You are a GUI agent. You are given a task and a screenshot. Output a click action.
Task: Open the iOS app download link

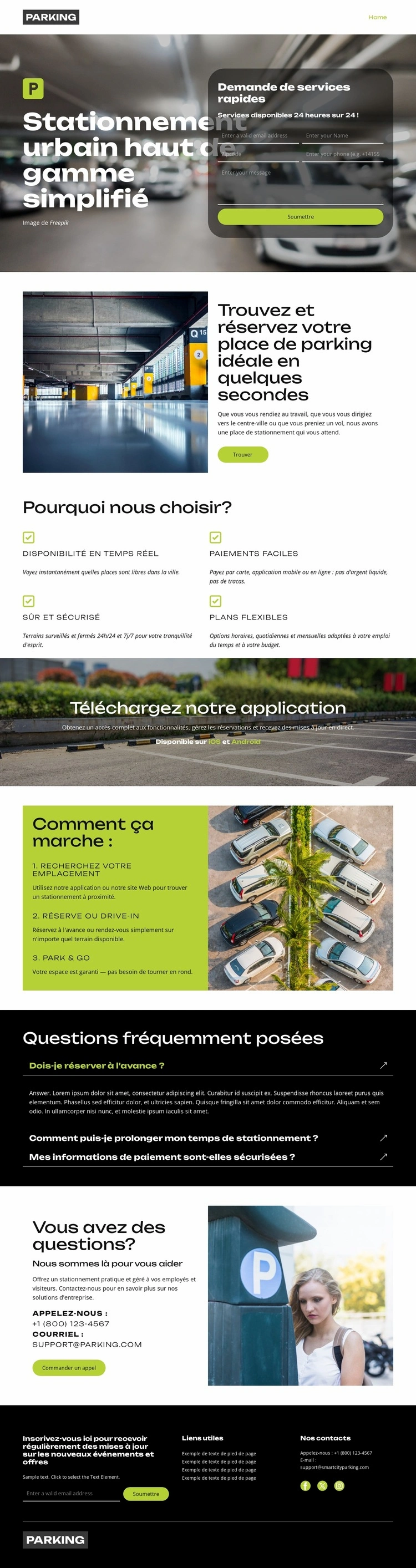click(215, 742)
